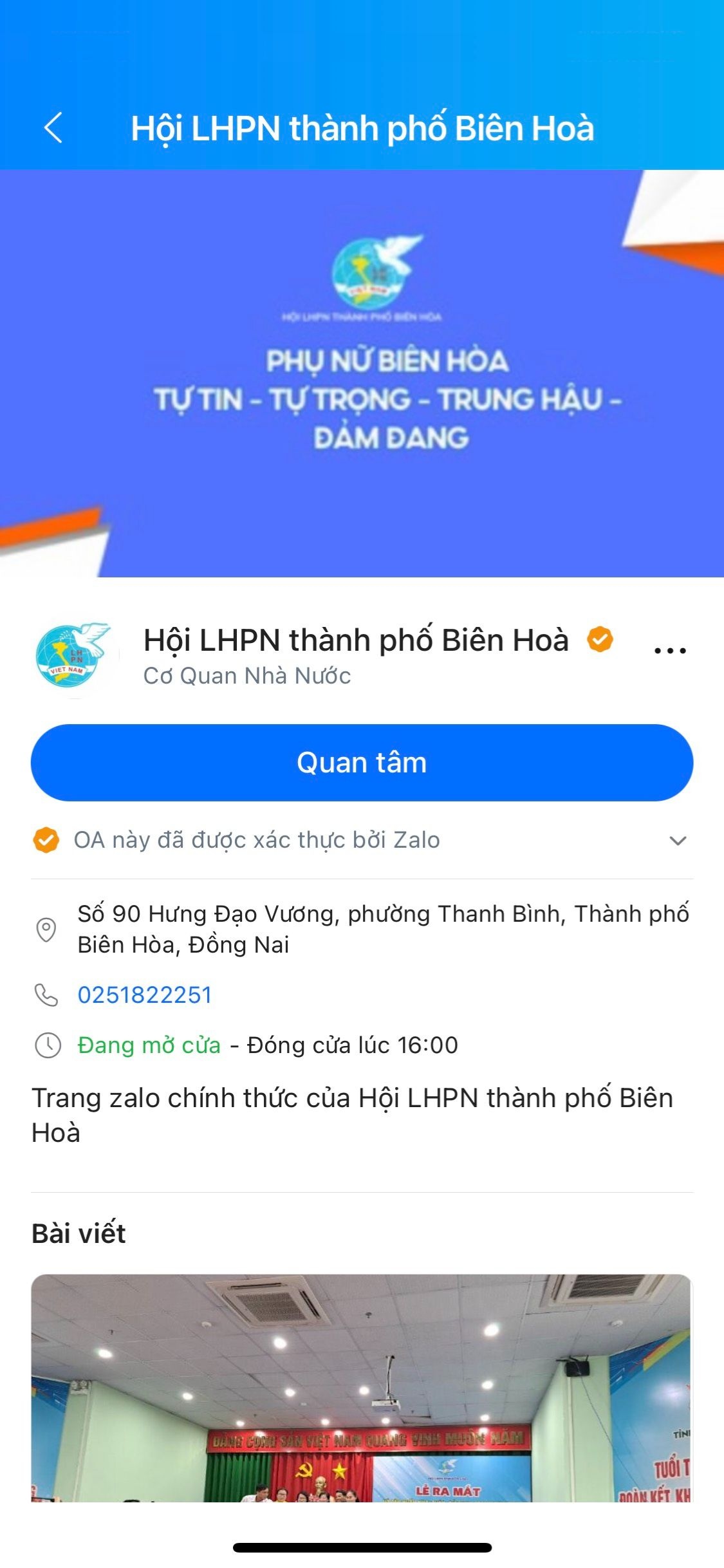Viewport: 724px width, 1568px height.
Task: Toggle follow state on Quan tâm
Action: coord(362,765)
